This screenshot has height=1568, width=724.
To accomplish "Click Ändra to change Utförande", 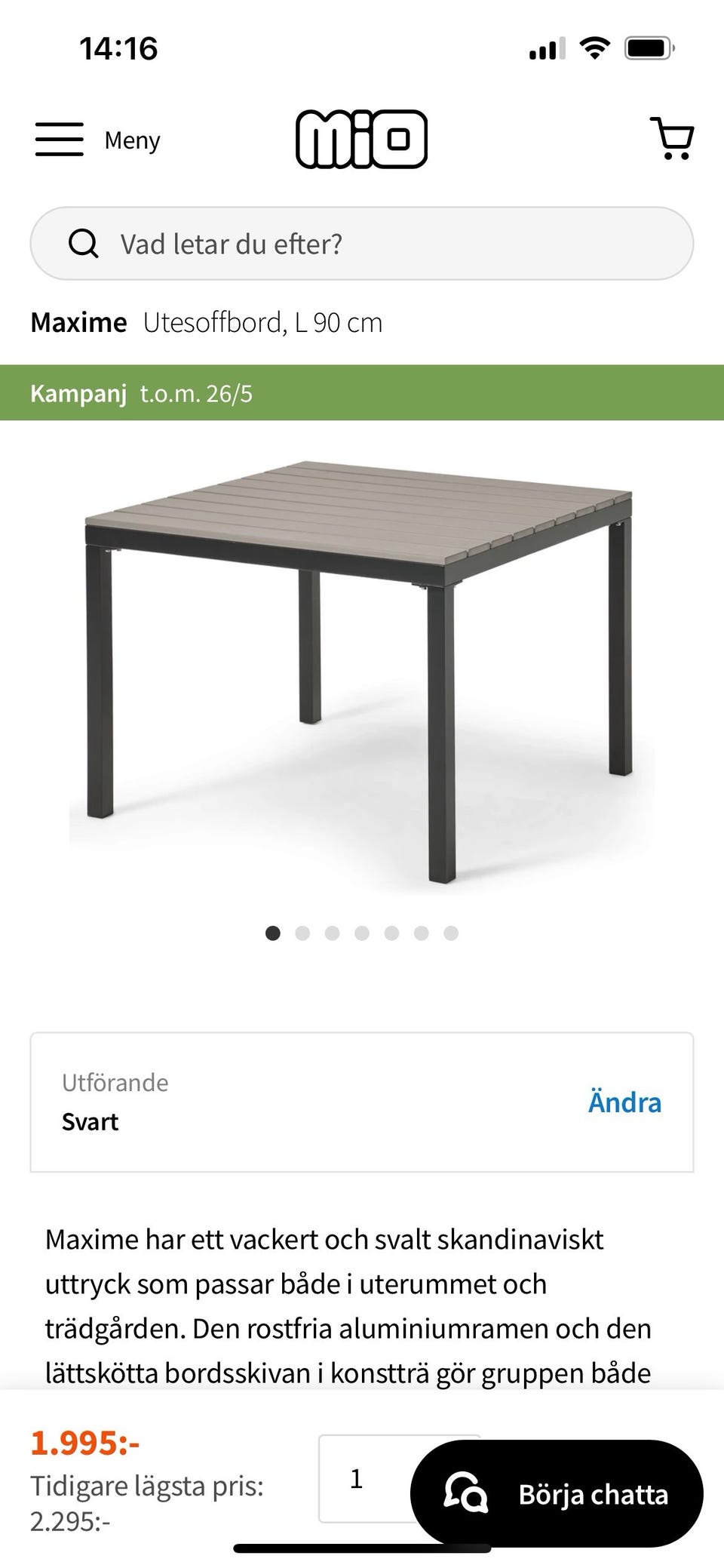I will pyautogui.click(x=624, y=1102).
